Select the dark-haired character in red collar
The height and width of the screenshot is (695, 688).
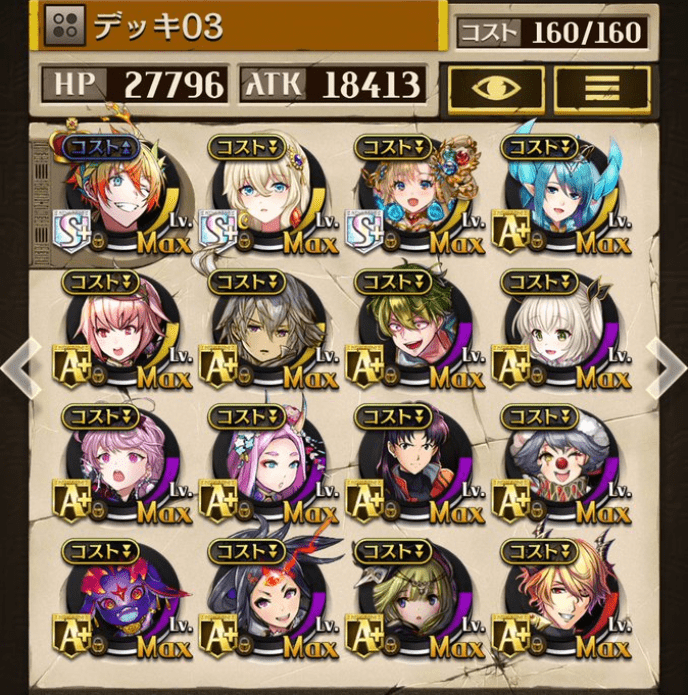click(404, 465)
